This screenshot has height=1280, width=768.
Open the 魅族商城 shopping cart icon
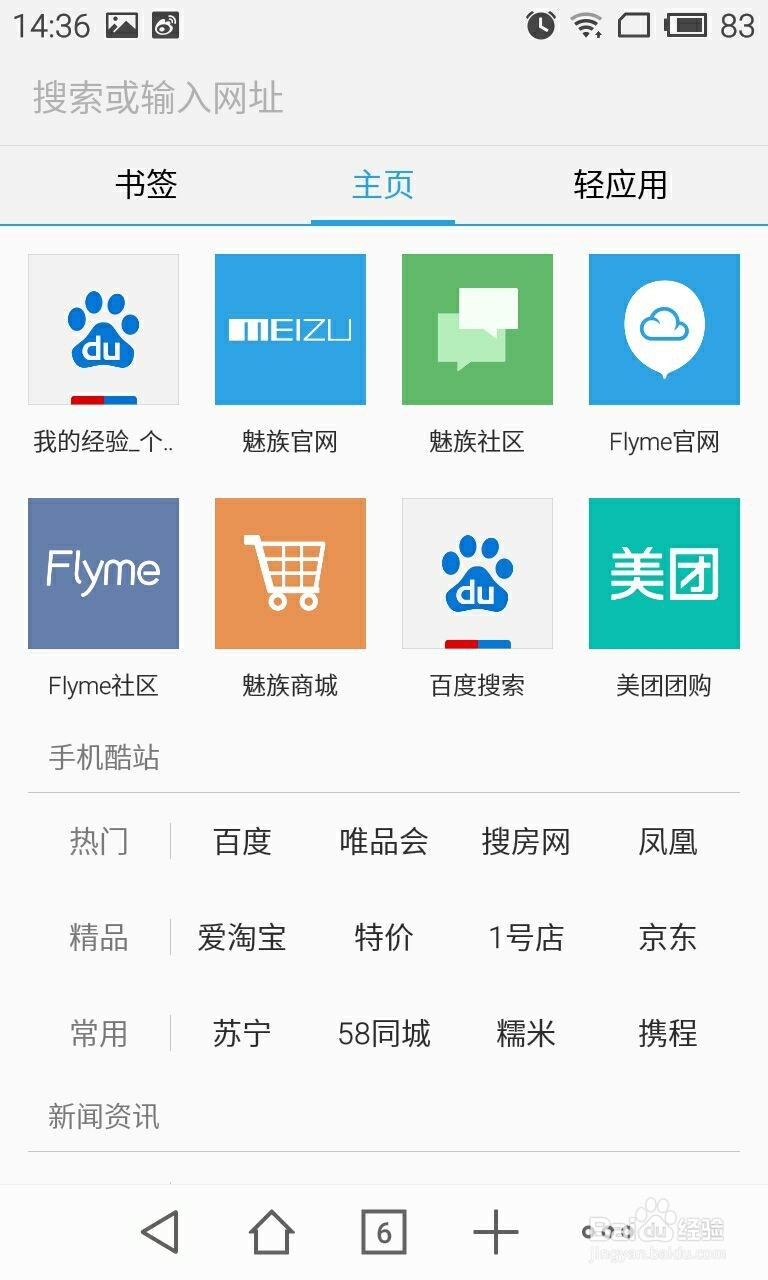290,573
